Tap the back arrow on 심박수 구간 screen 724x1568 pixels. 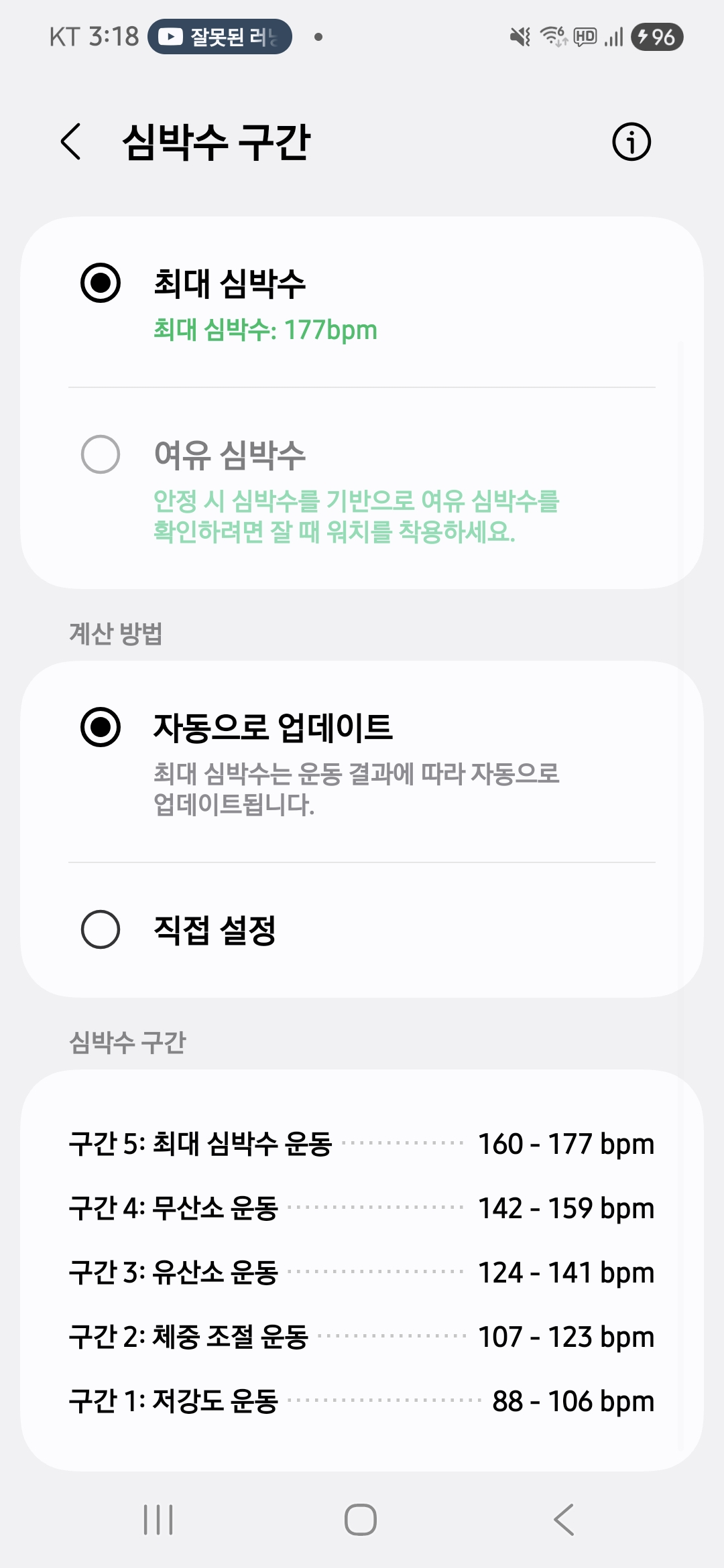pyautogui.click(x=71, y=141)
